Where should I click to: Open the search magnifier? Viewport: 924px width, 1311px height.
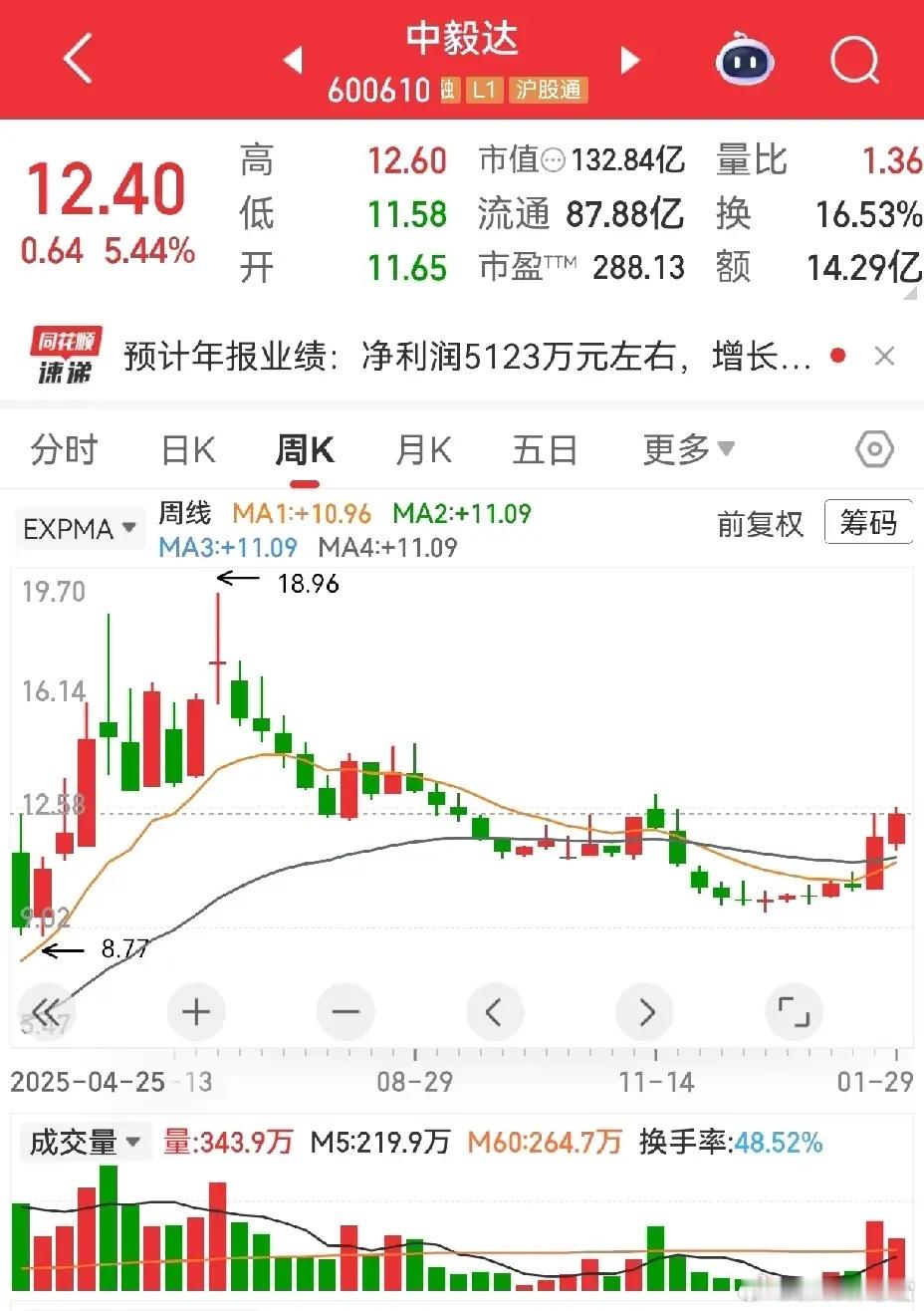tap(855, 61)
